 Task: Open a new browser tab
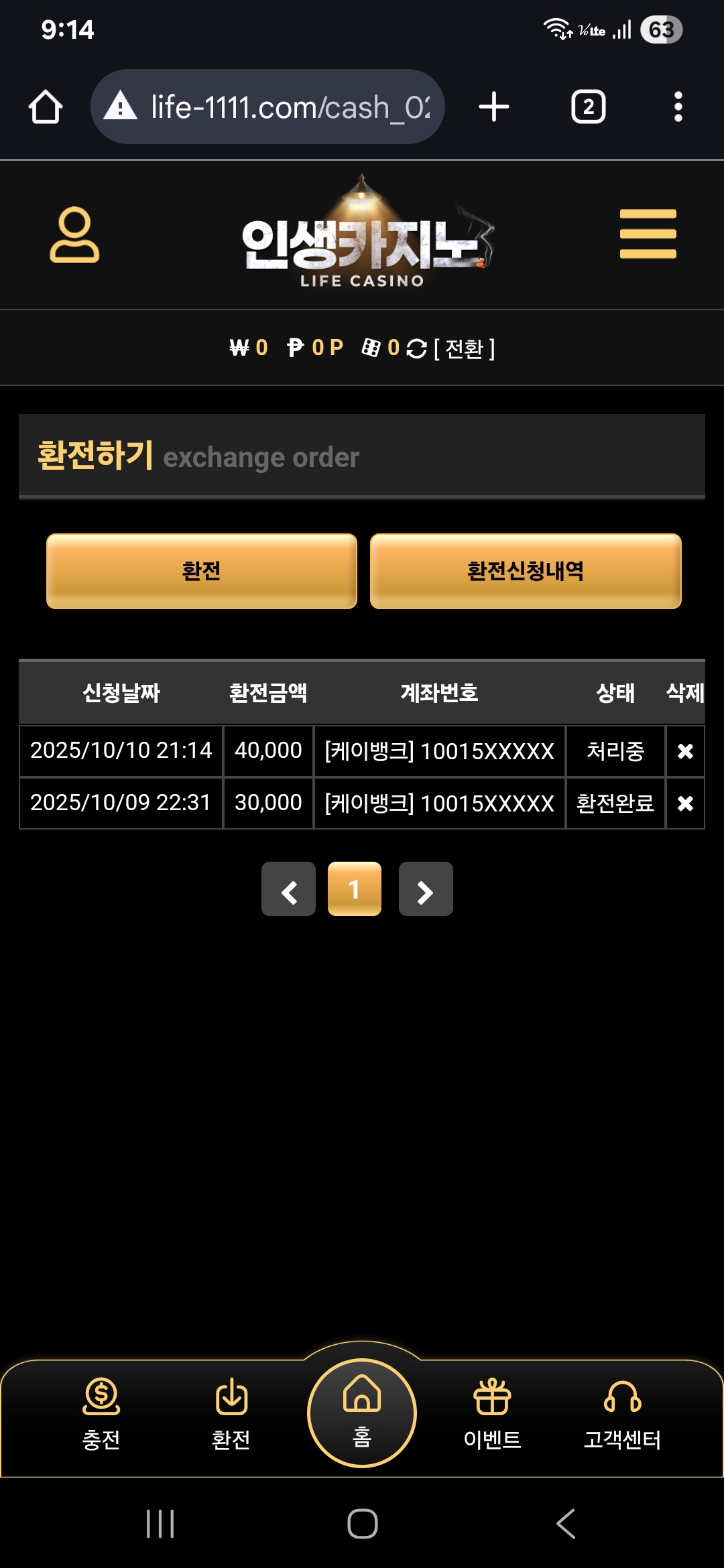[494, 107]
